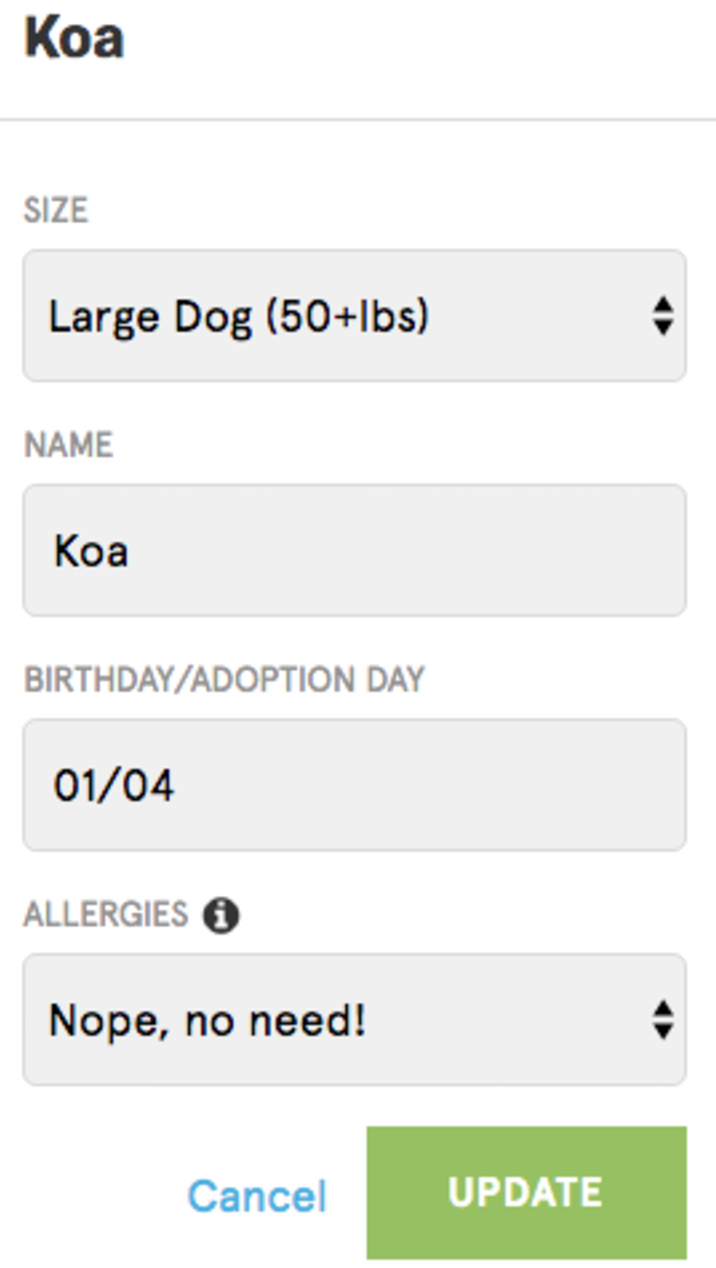
Task: Tap the Birthday/Adoption Day field
Action: (x=354, y=785)
